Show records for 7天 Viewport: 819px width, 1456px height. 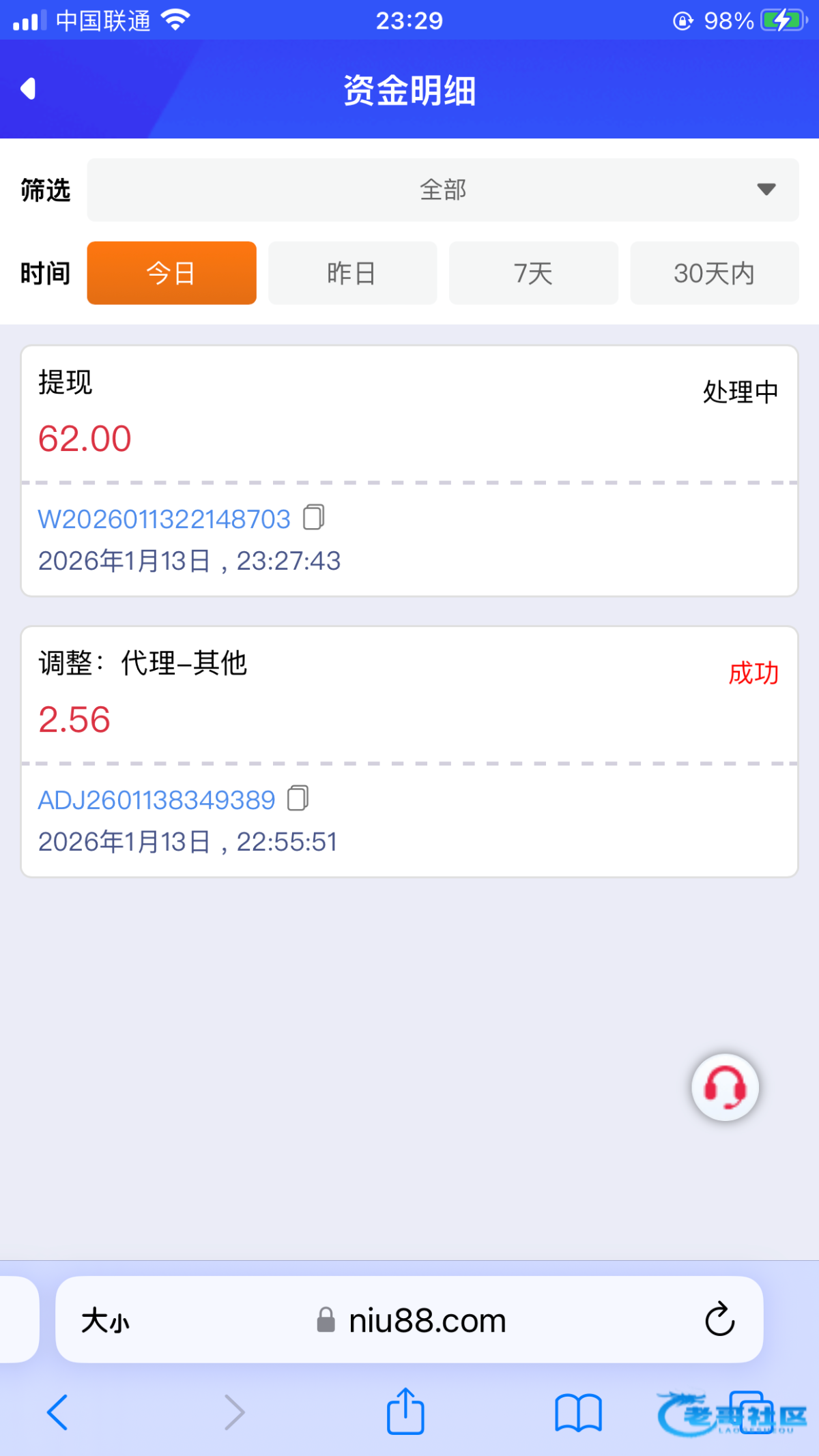point(533,273)
